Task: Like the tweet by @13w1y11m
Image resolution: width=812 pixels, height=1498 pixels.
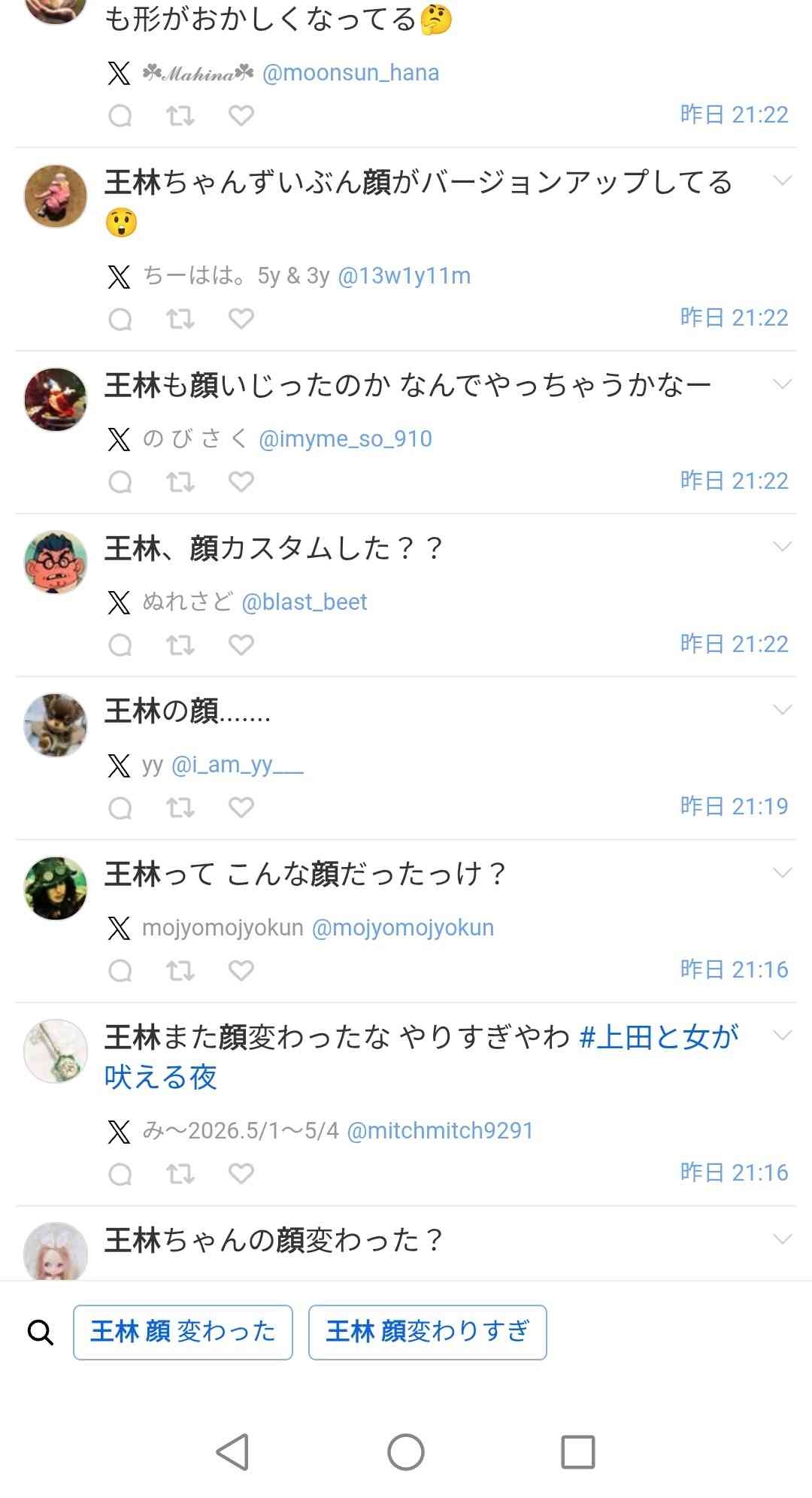Action: [241, 319]
